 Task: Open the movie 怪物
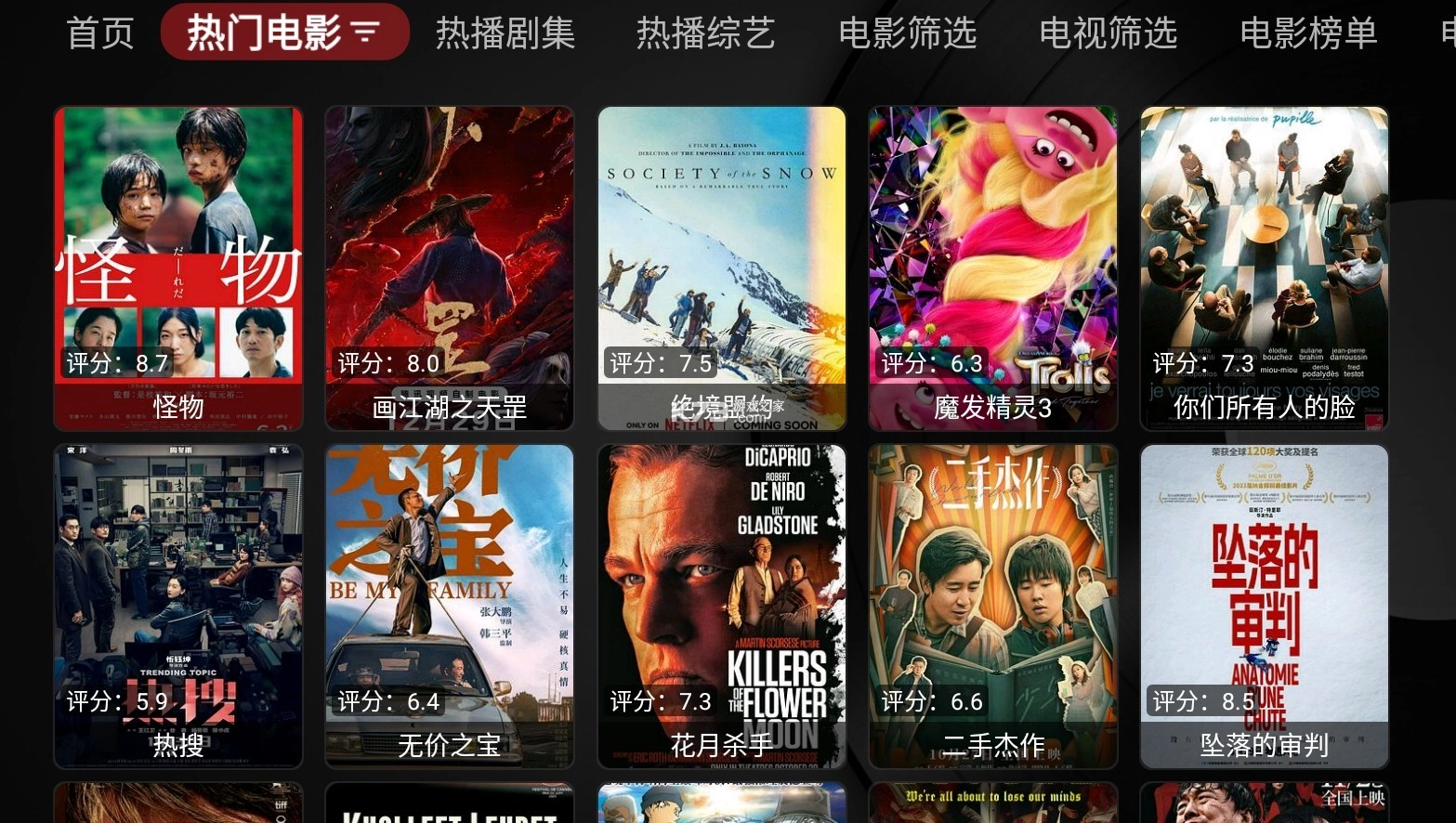[178, 268]
